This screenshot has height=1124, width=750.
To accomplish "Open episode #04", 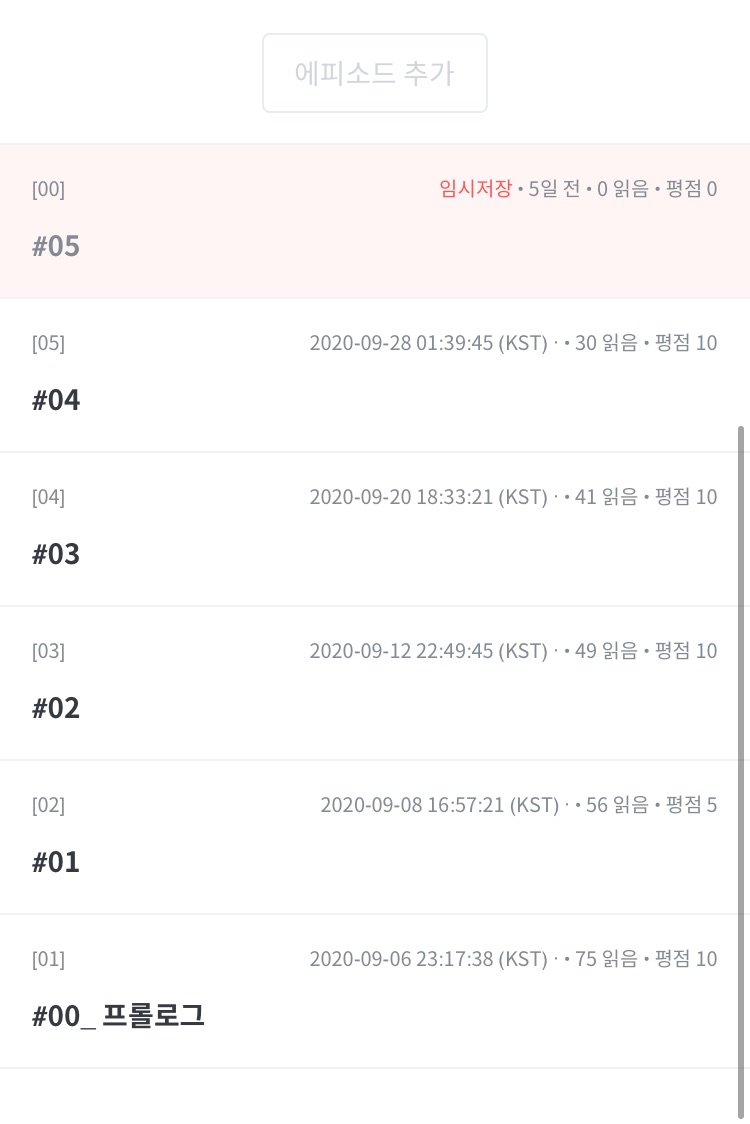I will pos(56,400).
